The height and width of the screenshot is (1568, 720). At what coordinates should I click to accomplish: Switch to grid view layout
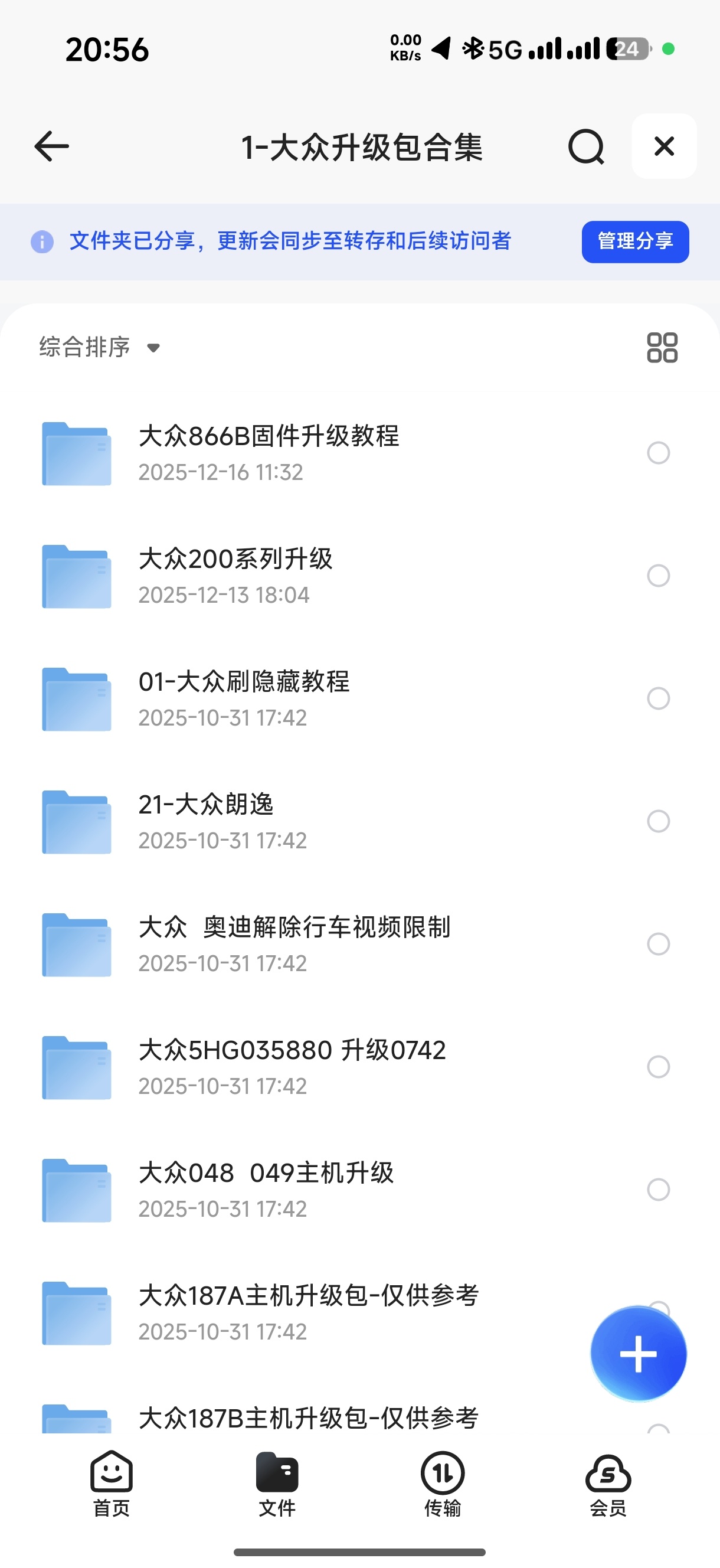coord(661,346)
